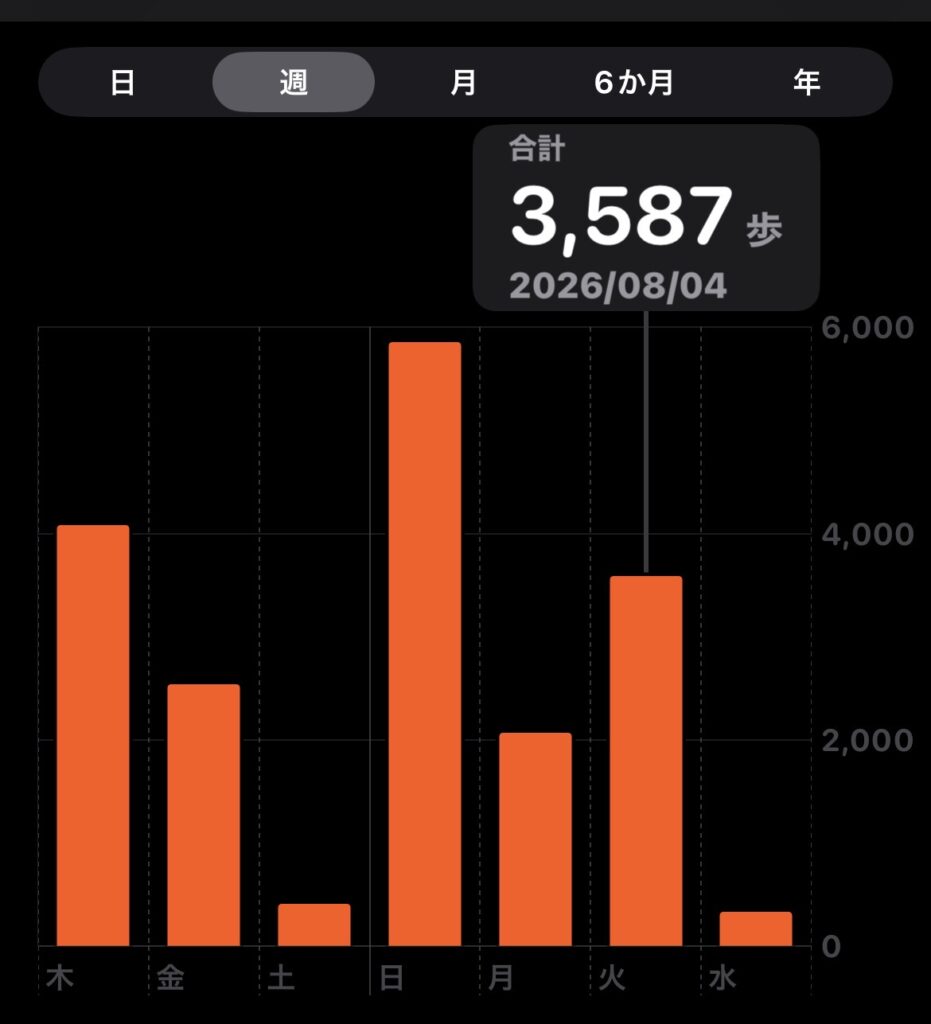Viewport: 931px width, 1024px height.
Task: Select the 金 (Friday) step bar
Action: pos(204,815)
